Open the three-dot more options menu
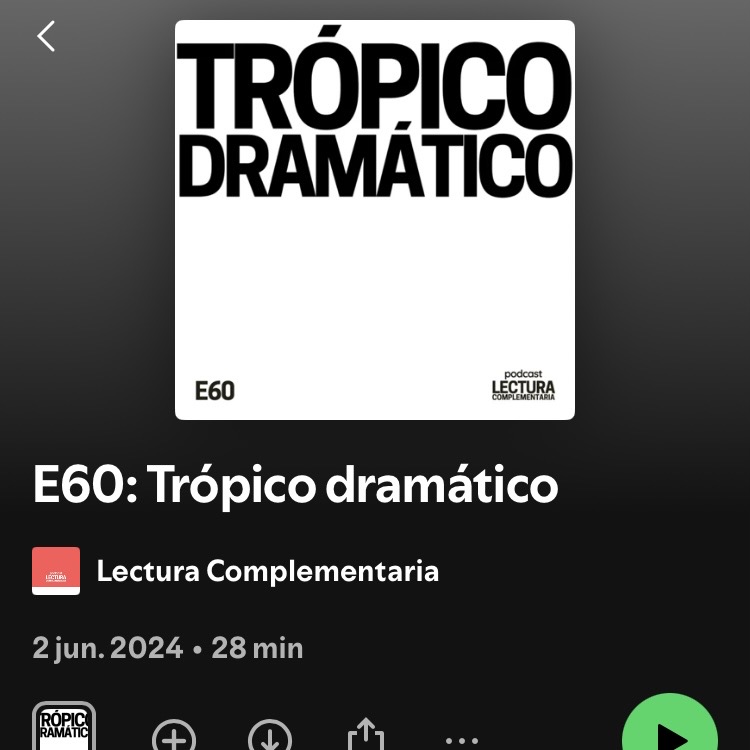This screenshot has height=750, width=750. 461,740
